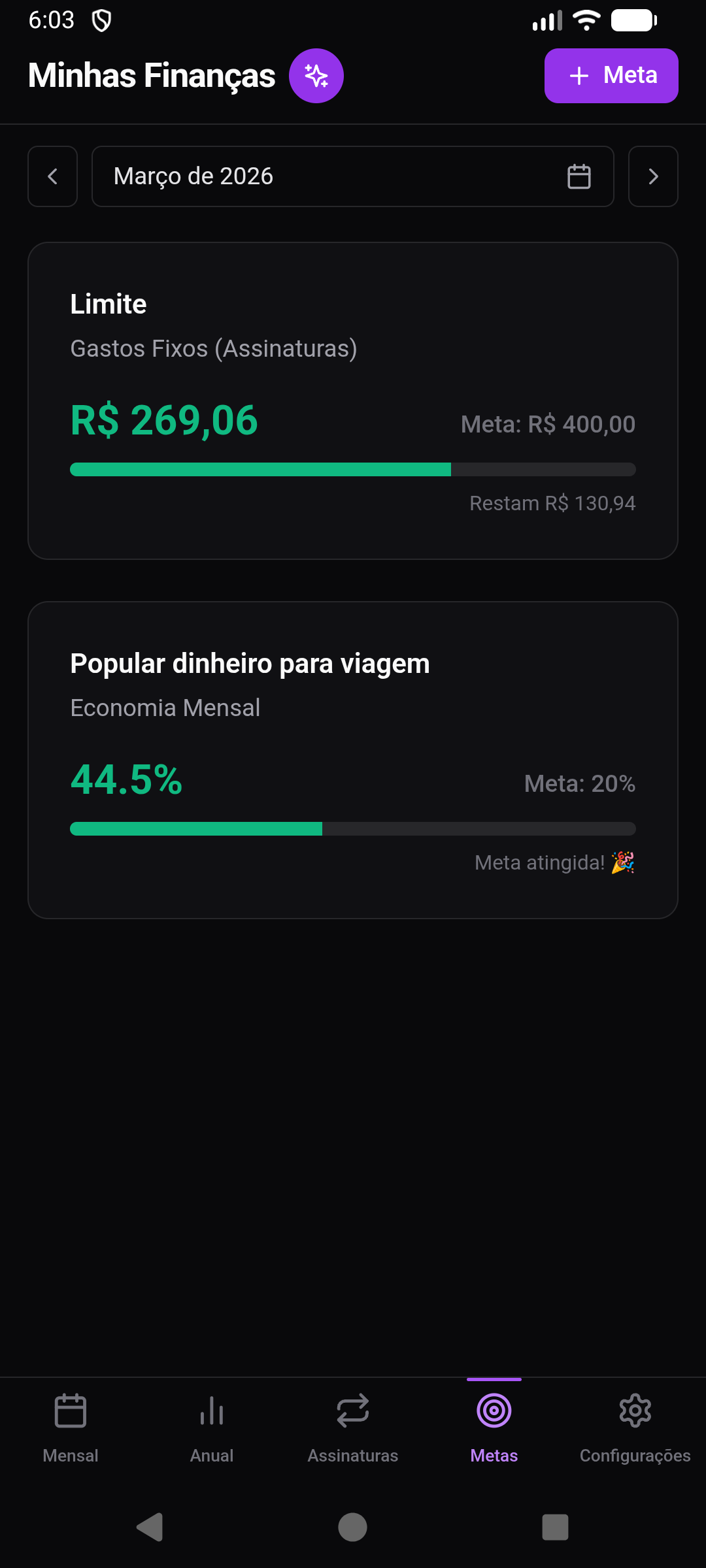Tap Restam R$ 130,94 label
This screenshot has height=1568, width=706.
(552, 503)
